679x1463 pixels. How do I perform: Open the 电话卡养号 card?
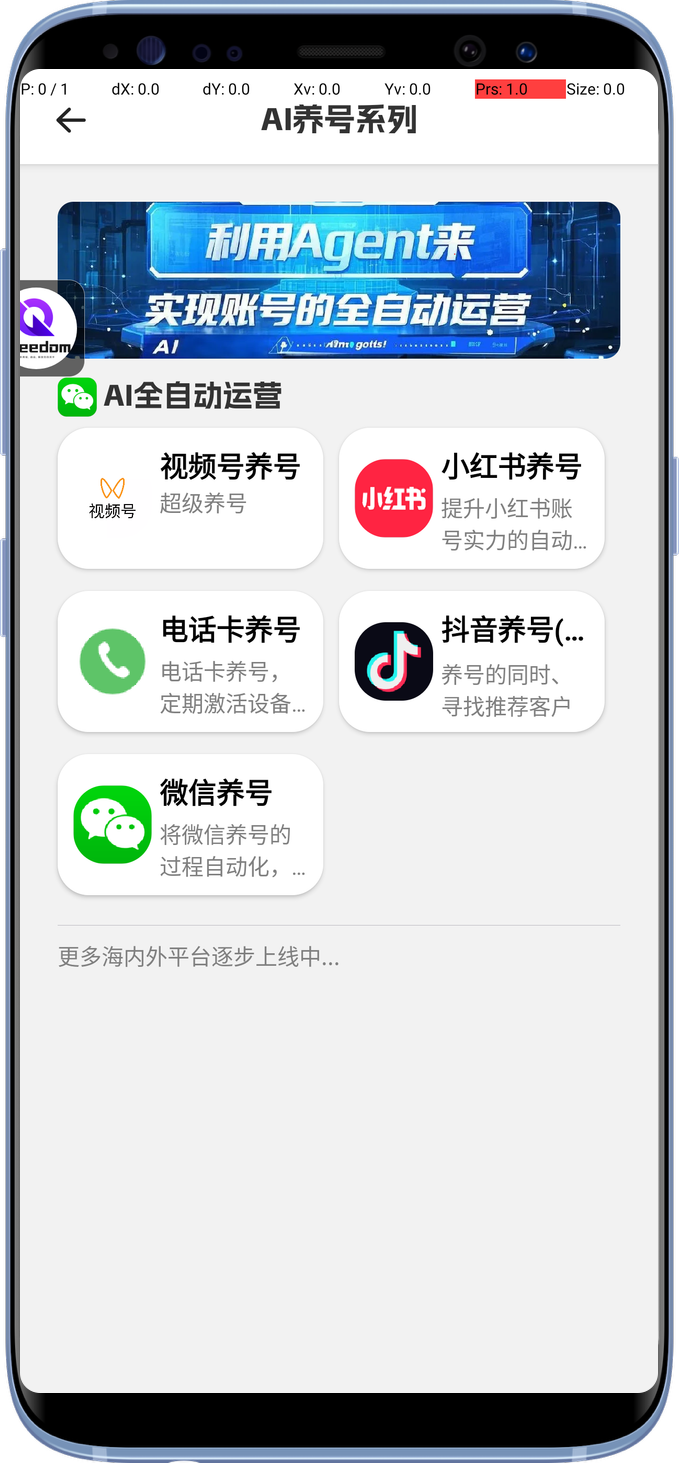190,661
